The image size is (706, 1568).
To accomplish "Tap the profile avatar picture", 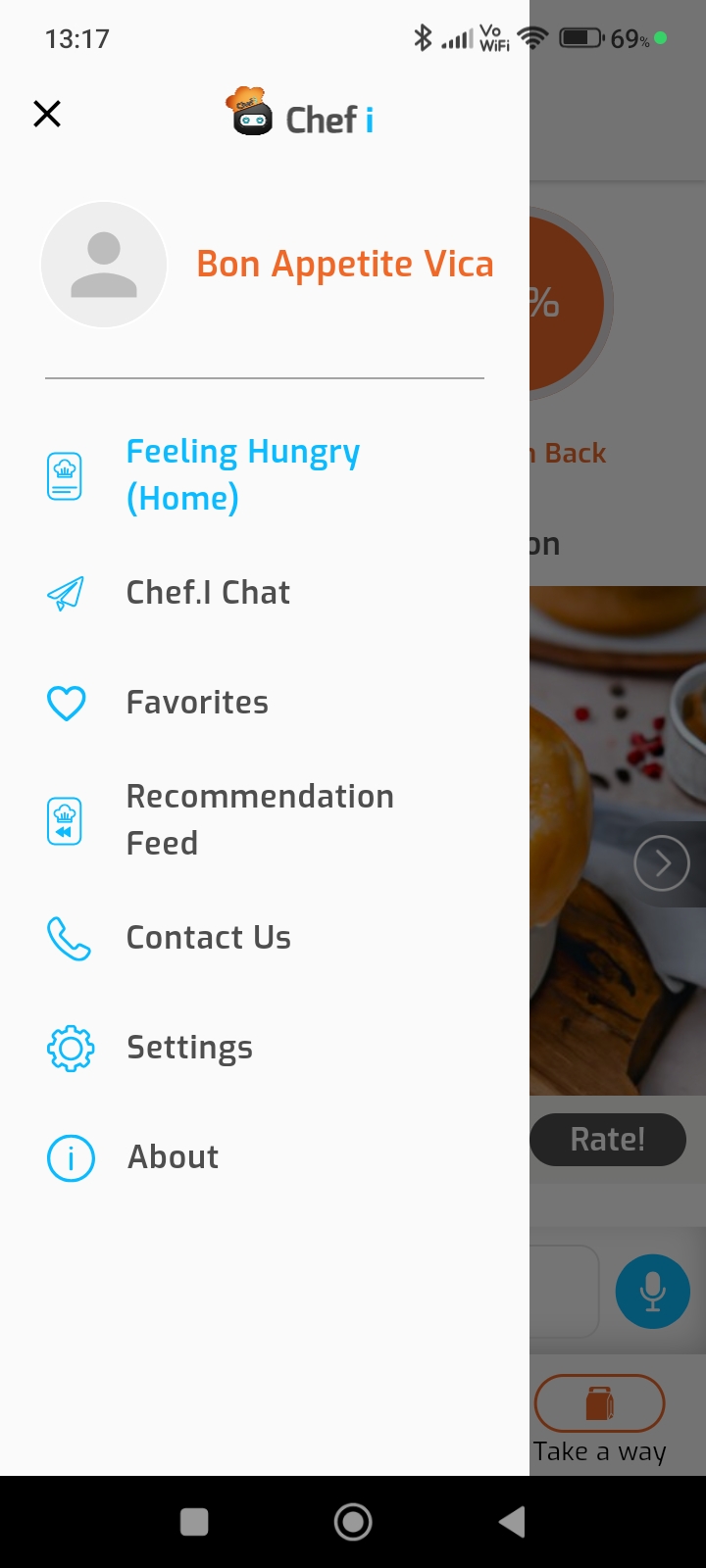I will 104,265.
